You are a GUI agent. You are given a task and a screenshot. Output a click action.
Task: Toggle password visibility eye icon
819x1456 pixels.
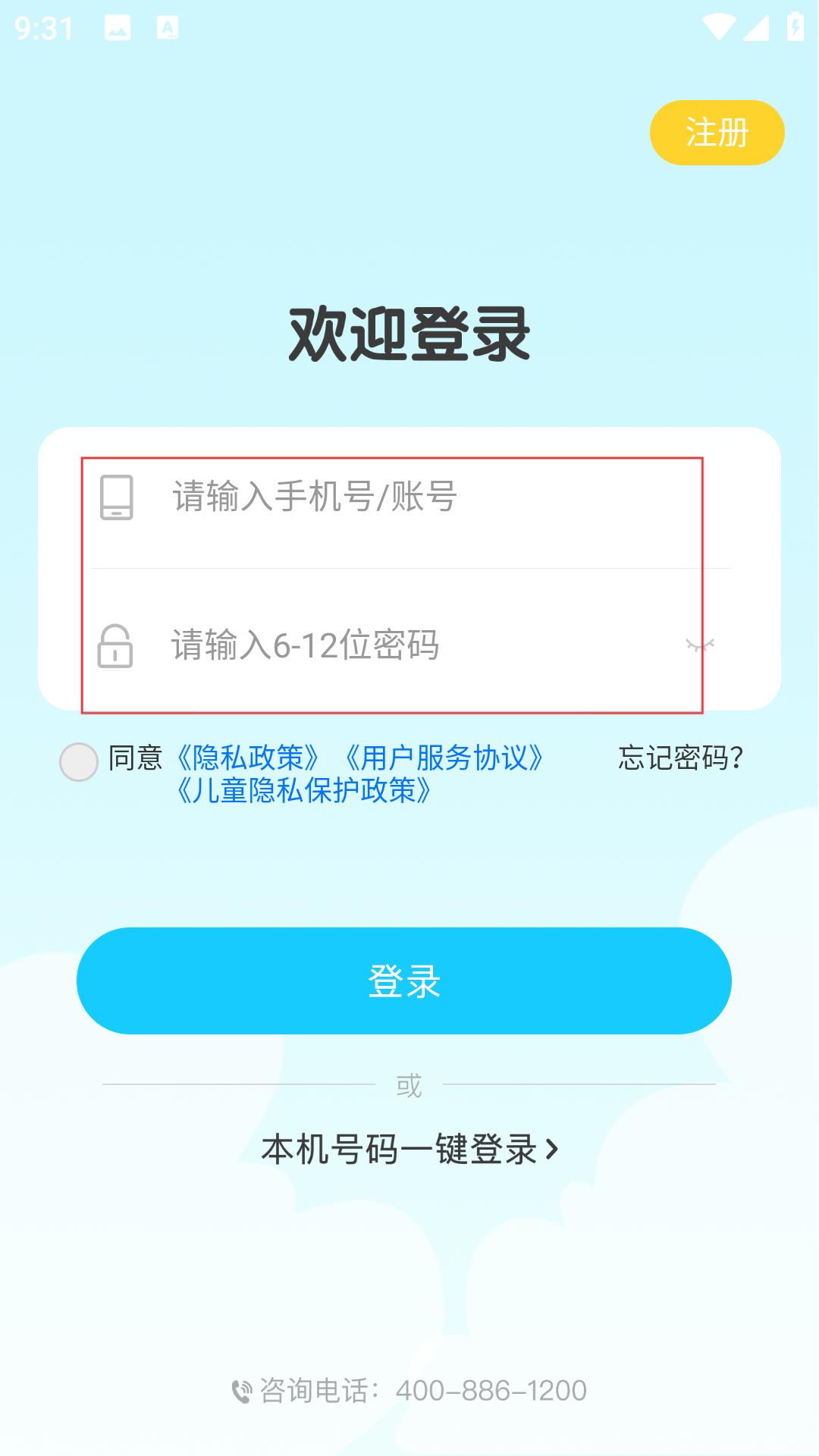(699, 645)
